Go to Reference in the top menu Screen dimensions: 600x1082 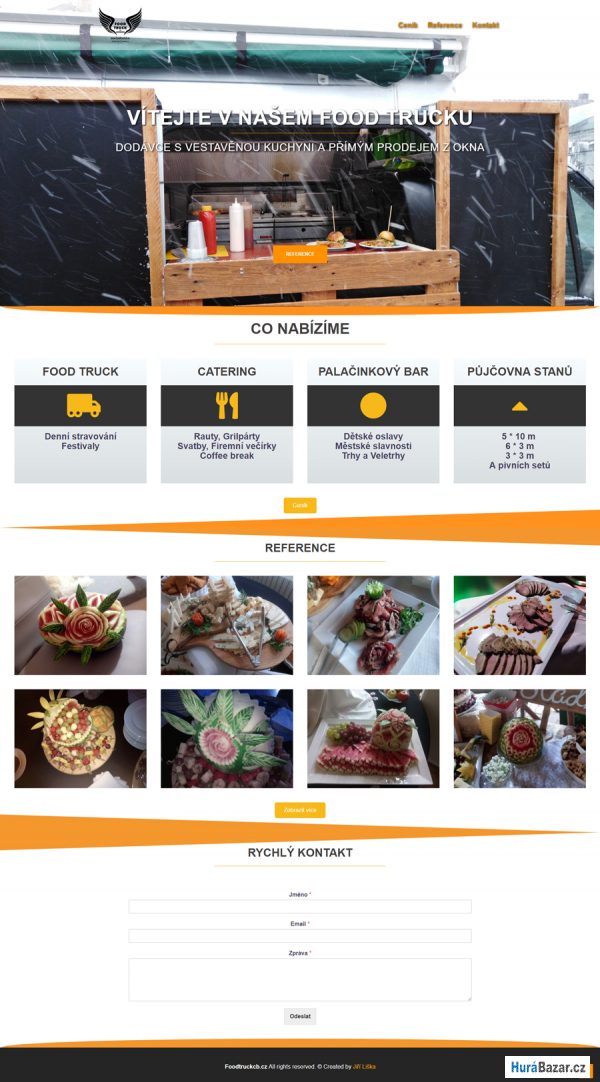coord(445,25)
